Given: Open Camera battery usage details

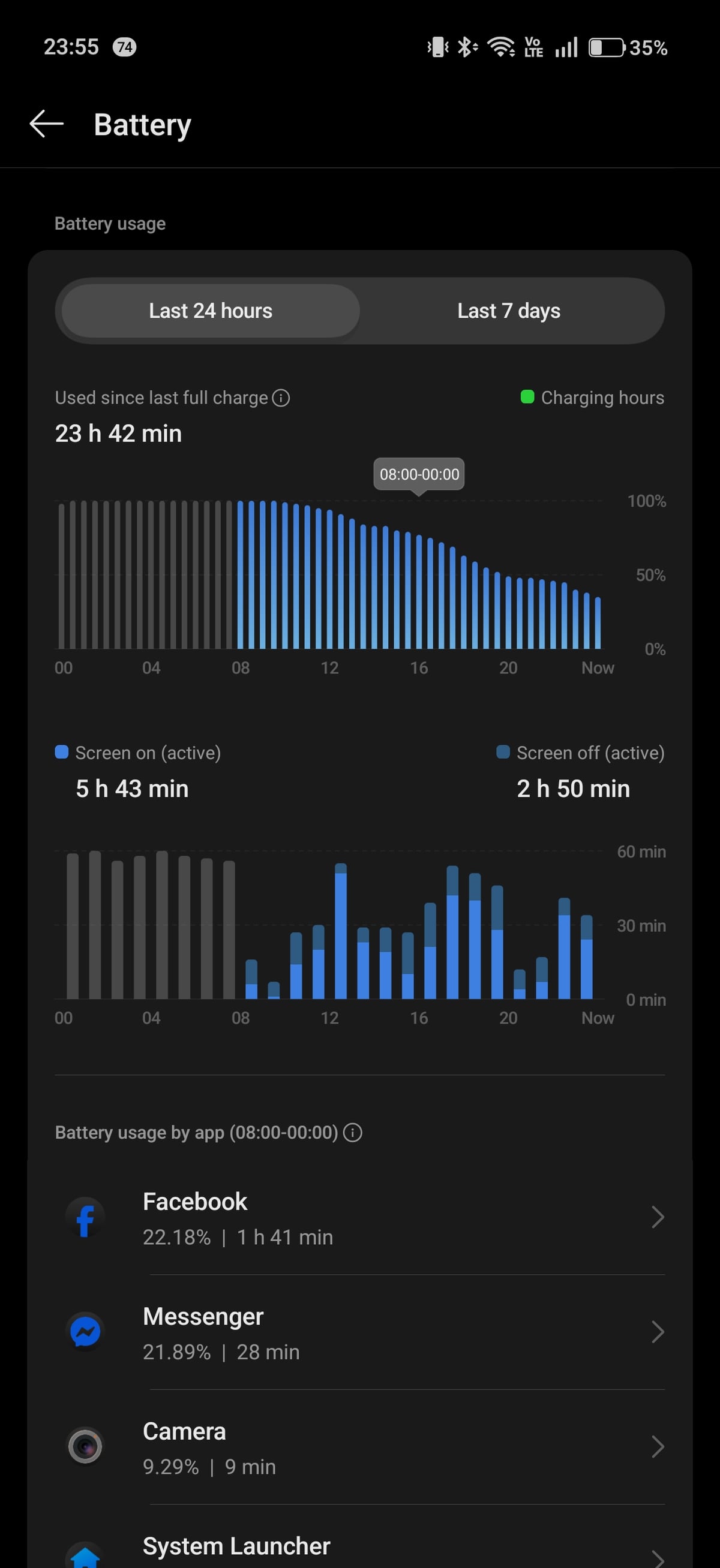Looking at the screenshot, I should 360,1447.
